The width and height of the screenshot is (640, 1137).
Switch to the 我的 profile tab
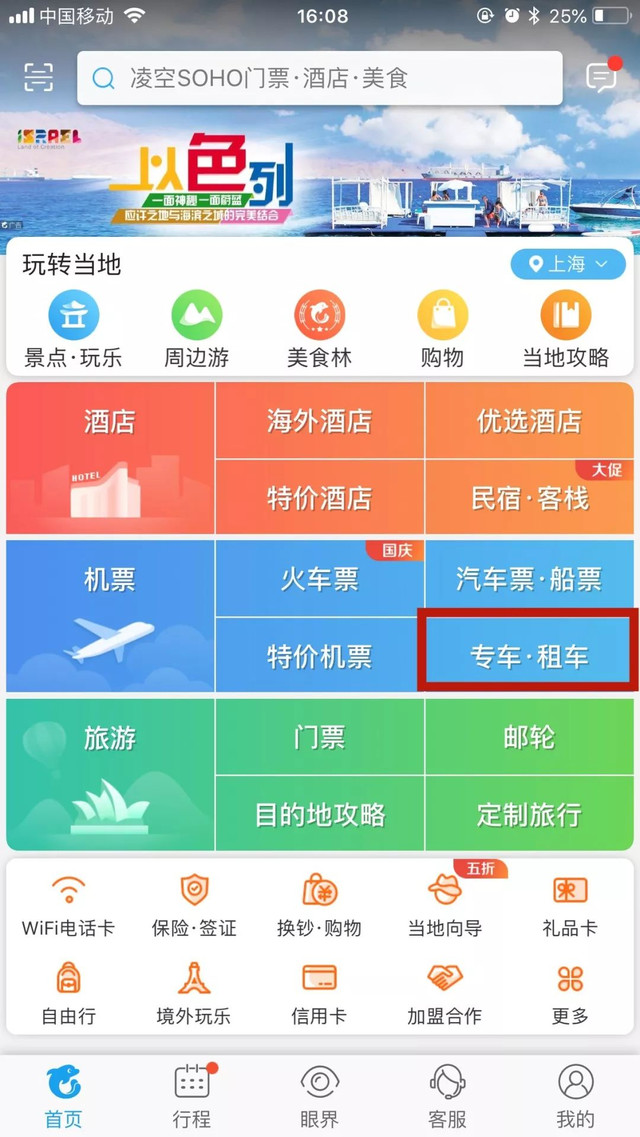click(575, 1094)
